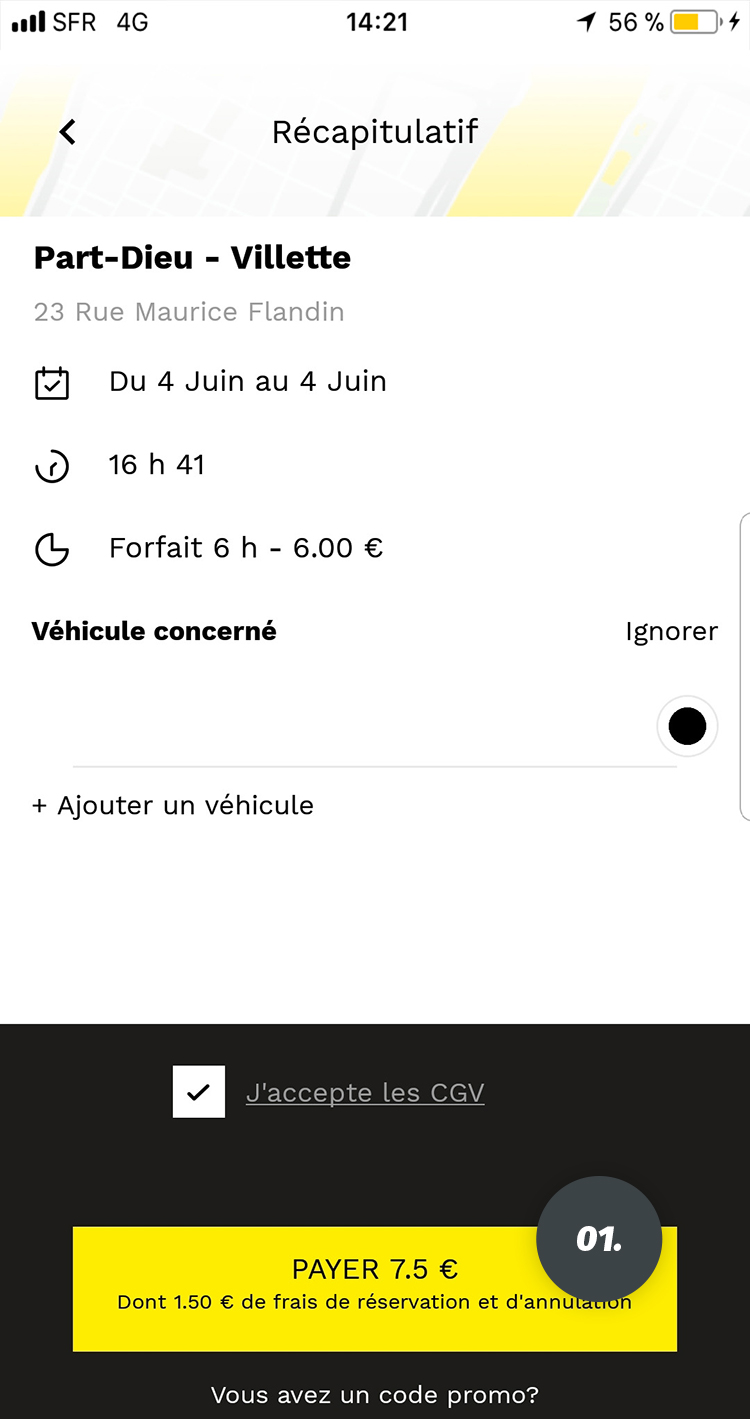Uncheck the J'accepte les CGV checkbox
Image resolution: width=750 pixels, height=1419 pixels.
(x=199, y=1092)
